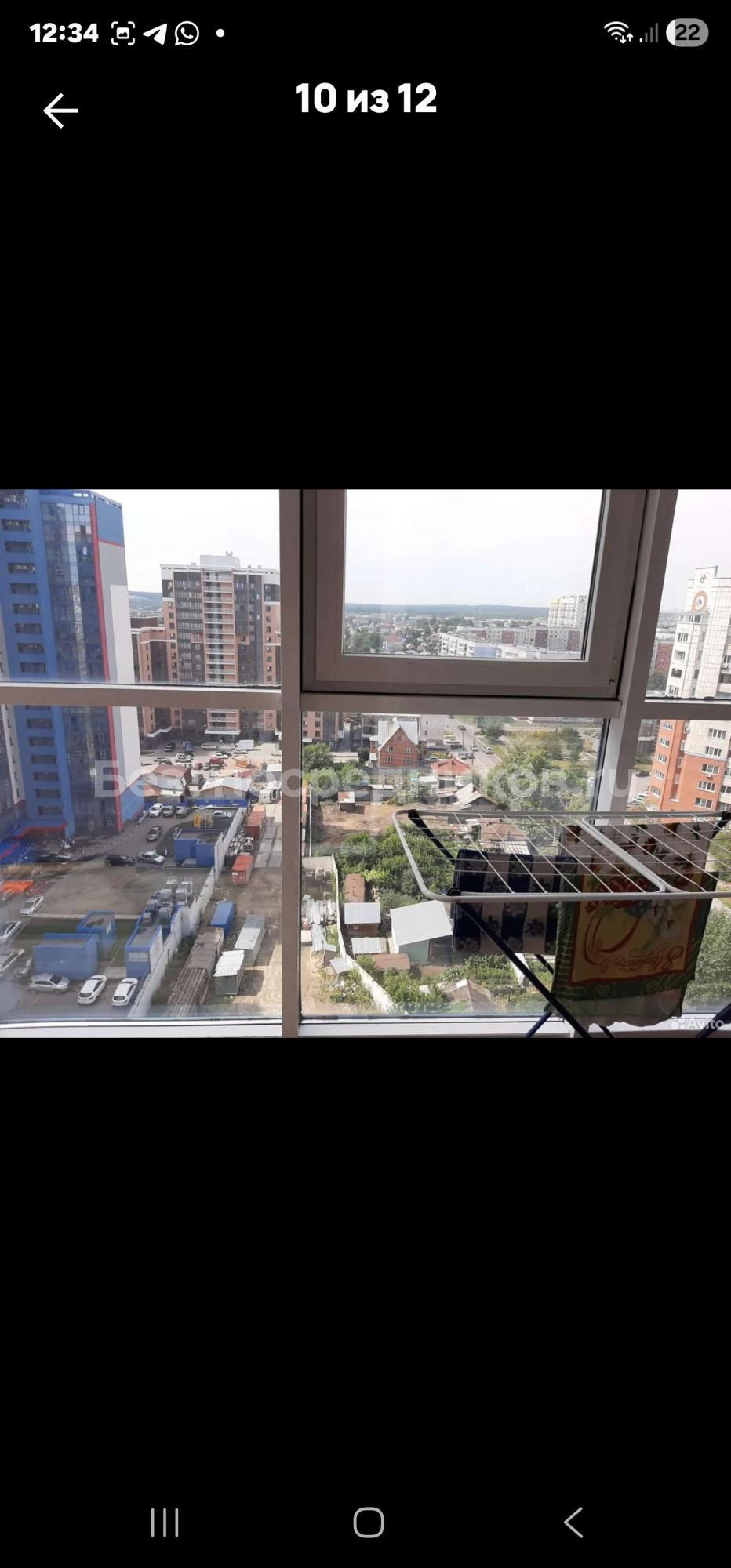731x1568 pixels.
Task: Go to the home screen
Action: coord(368,1523)
